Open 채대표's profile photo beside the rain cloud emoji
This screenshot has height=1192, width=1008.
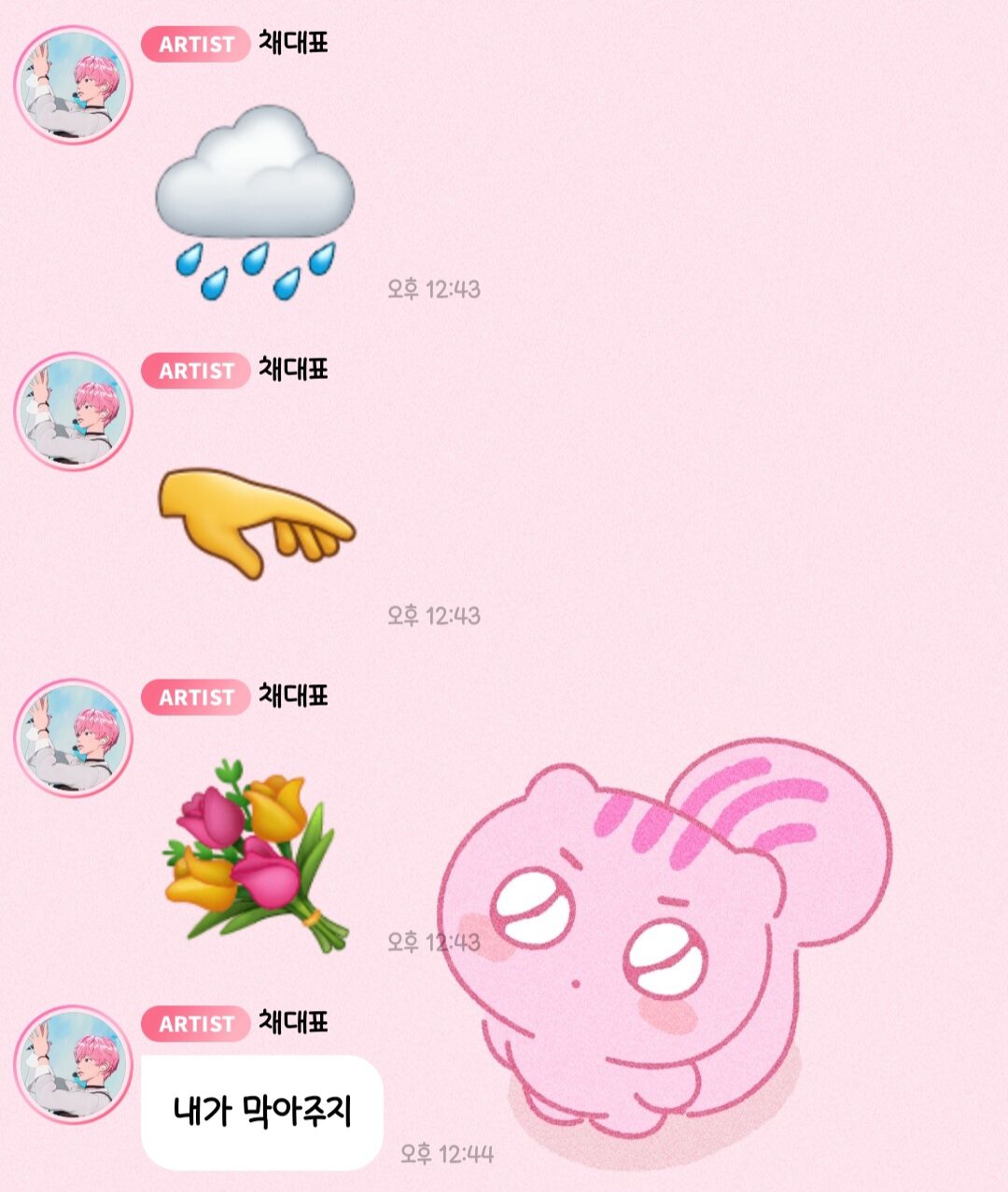(73, 85)
